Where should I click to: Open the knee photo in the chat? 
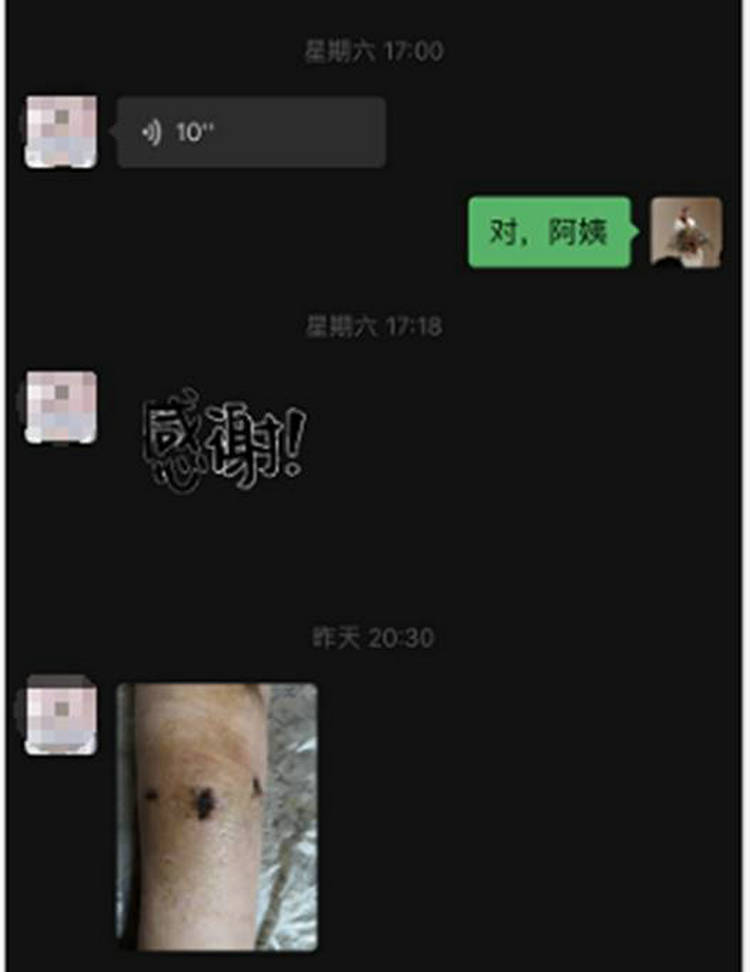pos(217,815)
